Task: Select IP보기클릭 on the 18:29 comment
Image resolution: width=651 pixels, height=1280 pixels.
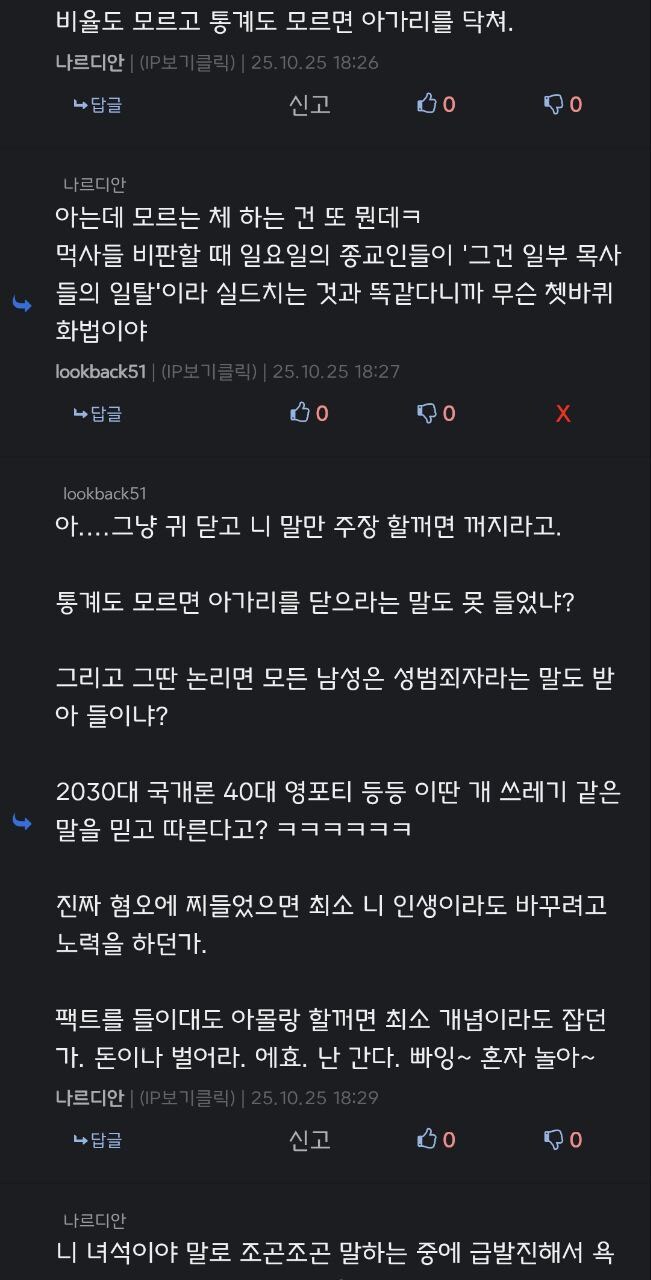Action: [x=187, y=1098]
